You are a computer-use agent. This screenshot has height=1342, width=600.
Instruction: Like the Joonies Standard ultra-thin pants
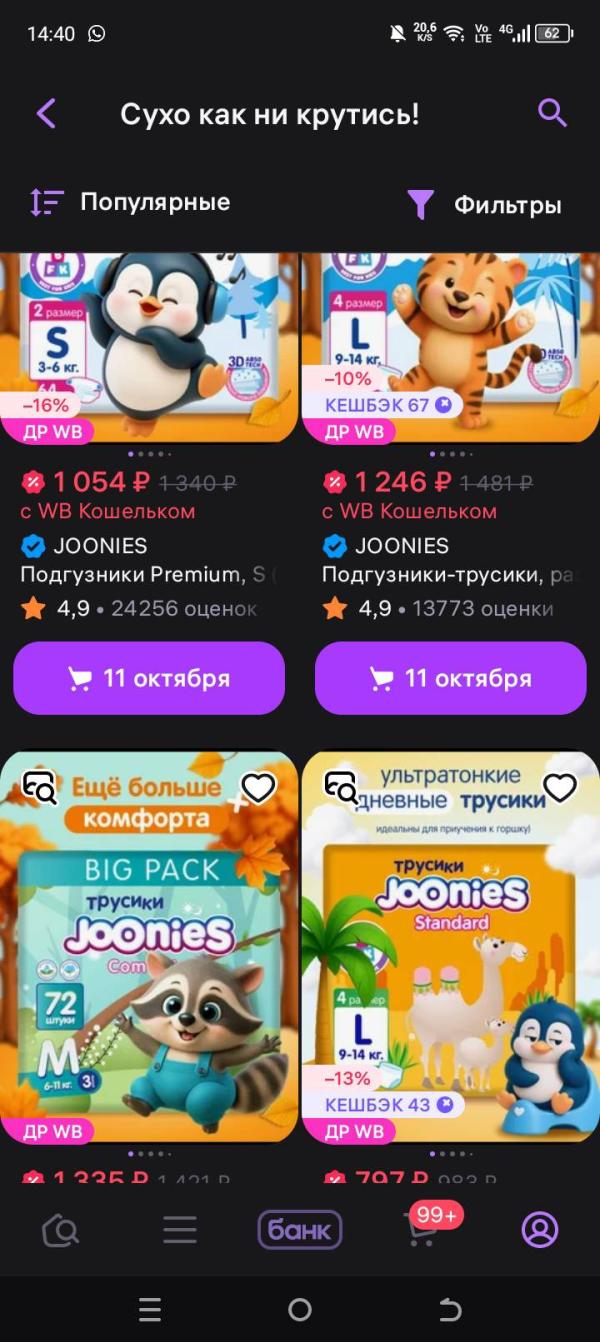tap(560, 788)
